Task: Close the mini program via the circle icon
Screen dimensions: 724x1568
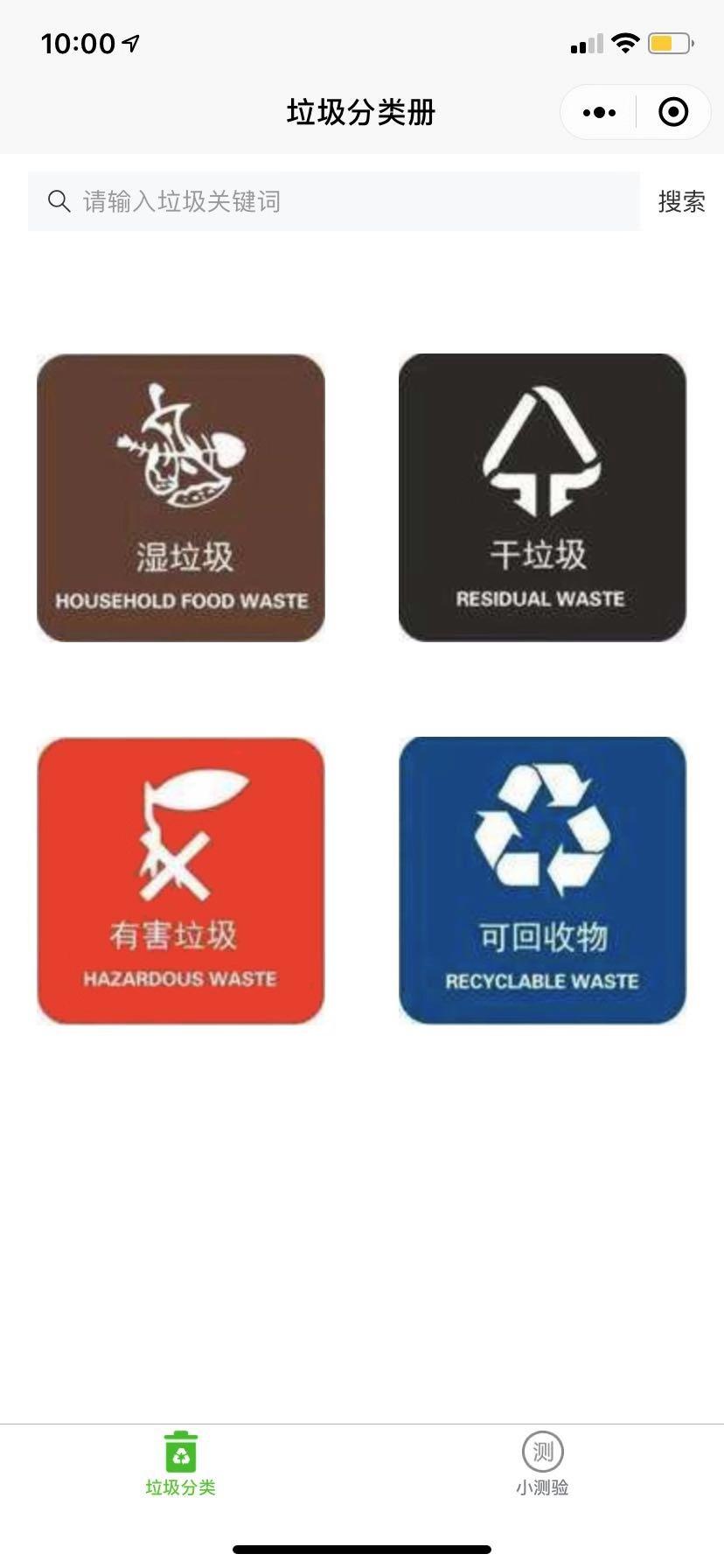Action: (x=672, y=112)
